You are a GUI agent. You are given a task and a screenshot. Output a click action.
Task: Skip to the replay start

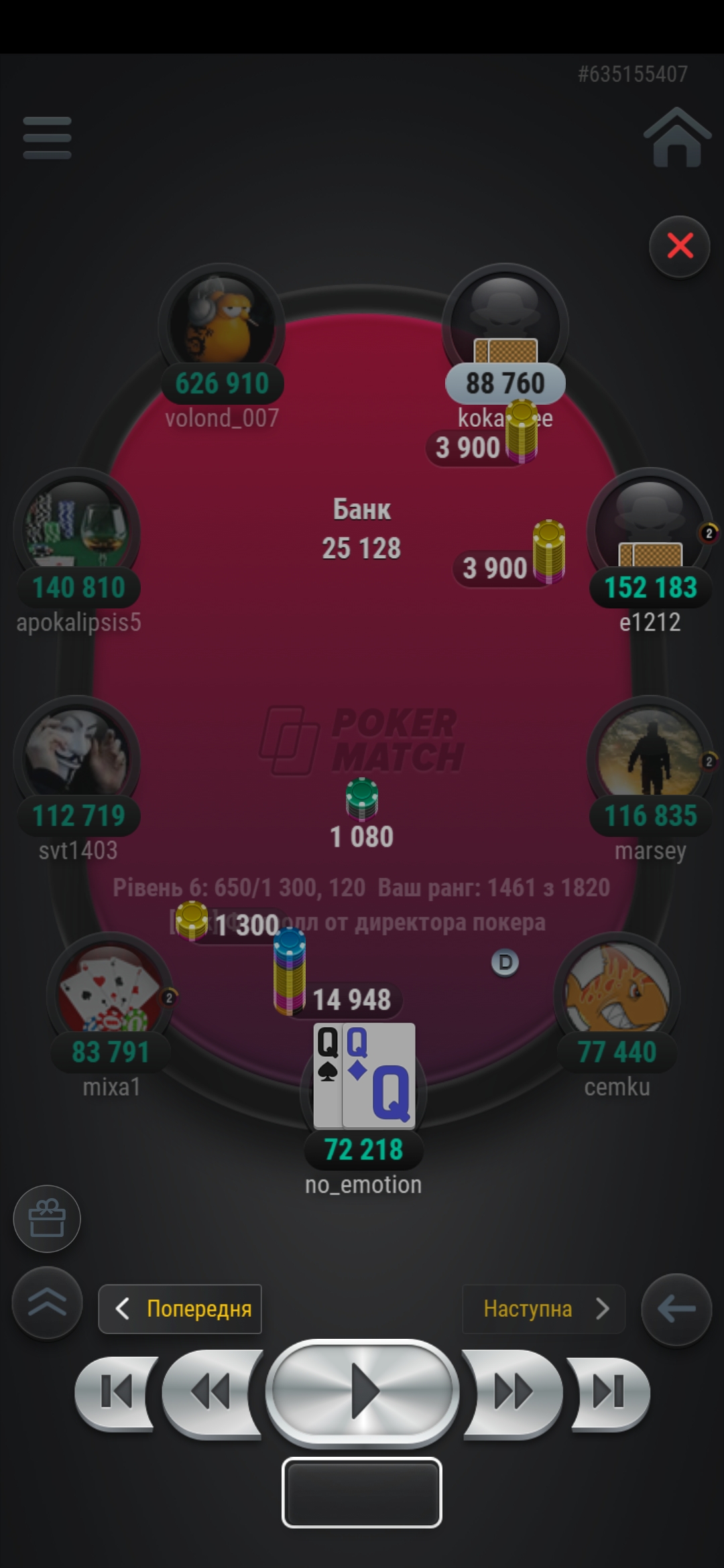click(116, 1392)
